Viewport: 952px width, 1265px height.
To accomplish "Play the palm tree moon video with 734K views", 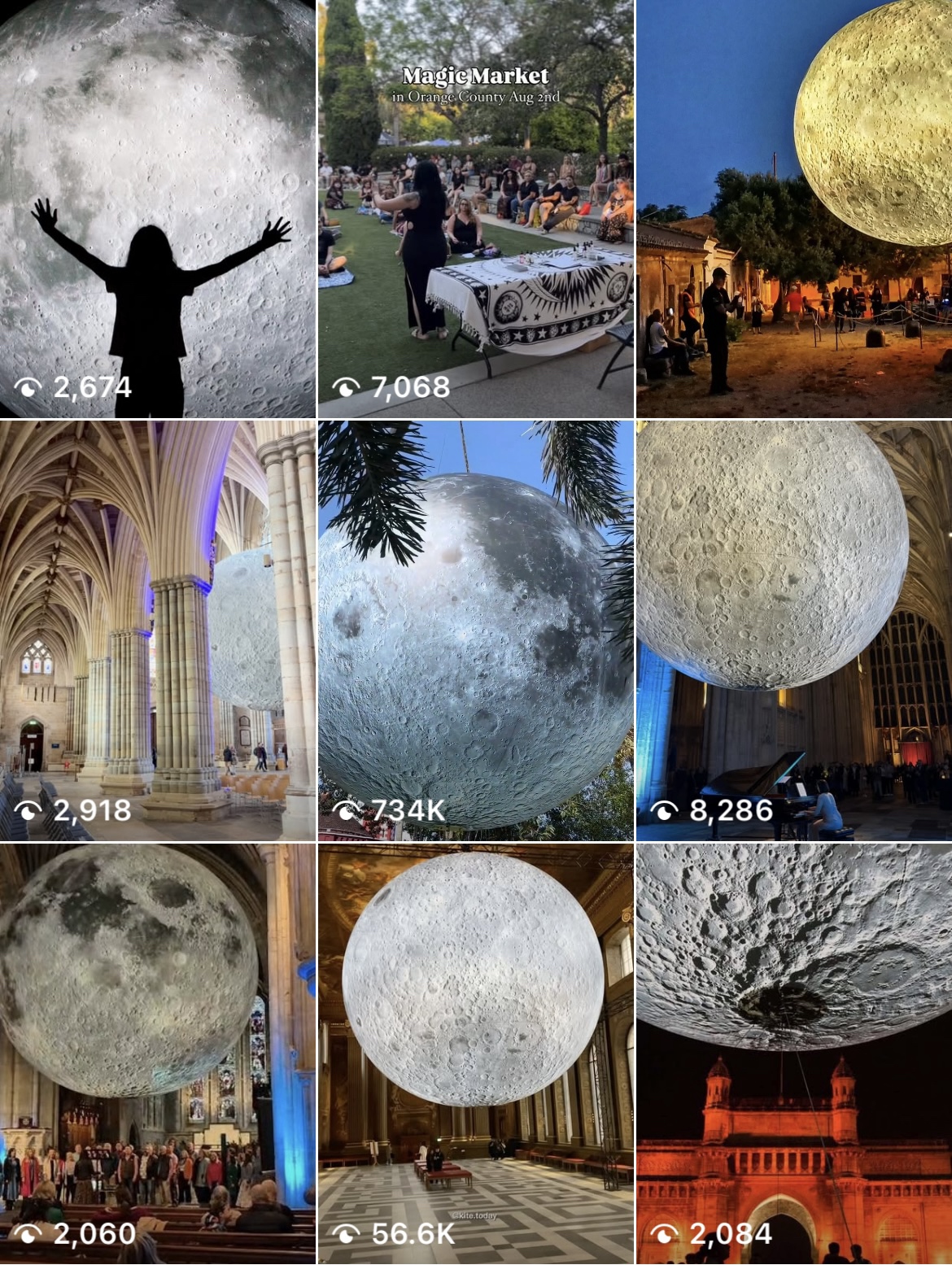I will click(x=475, y=630).
